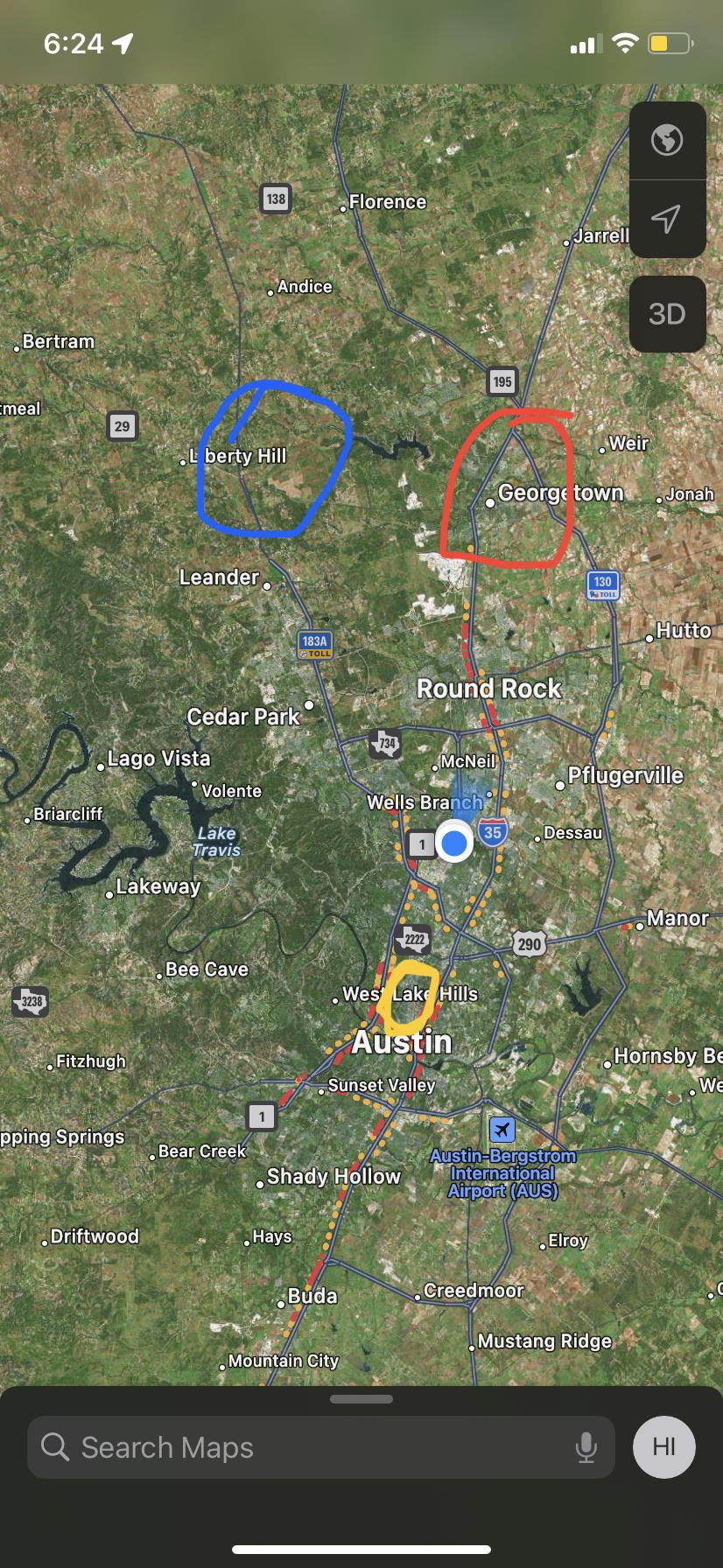
Task: Start voice search with the microphone
Action: [586, 1448]
